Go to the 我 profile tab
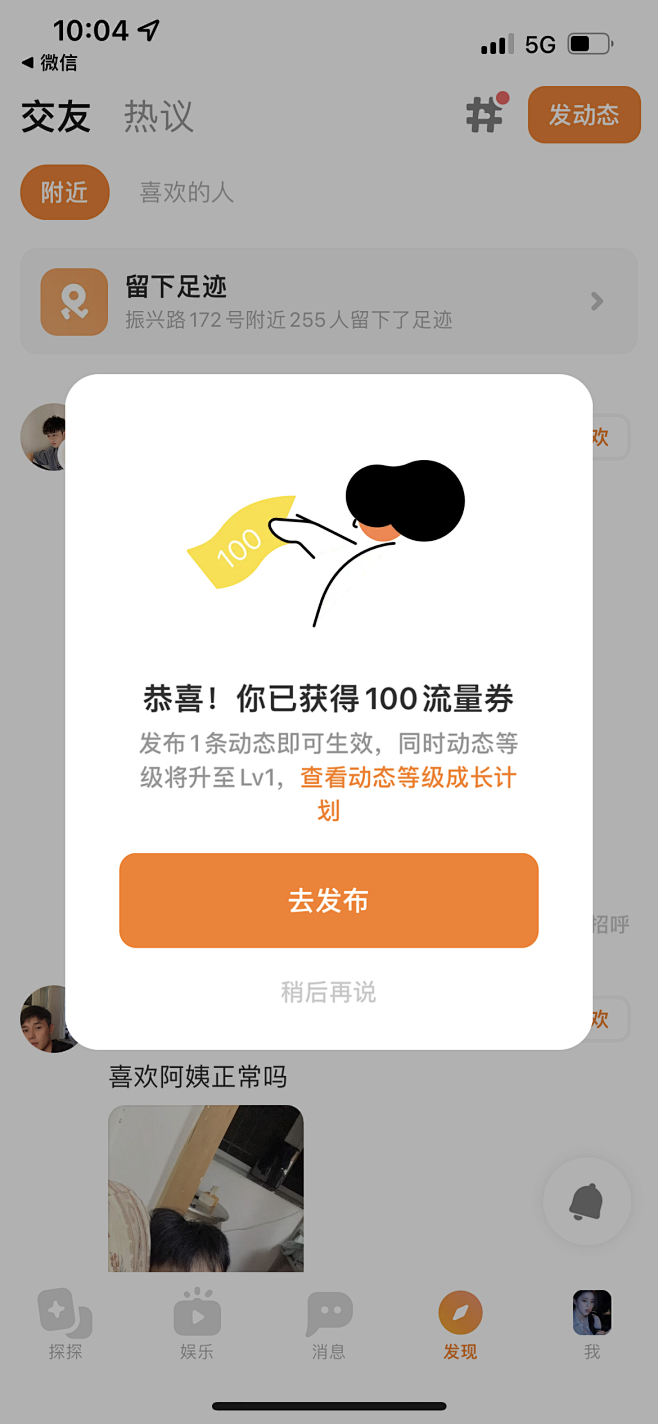The image size is (658, 1424). tap(592, 1325)
